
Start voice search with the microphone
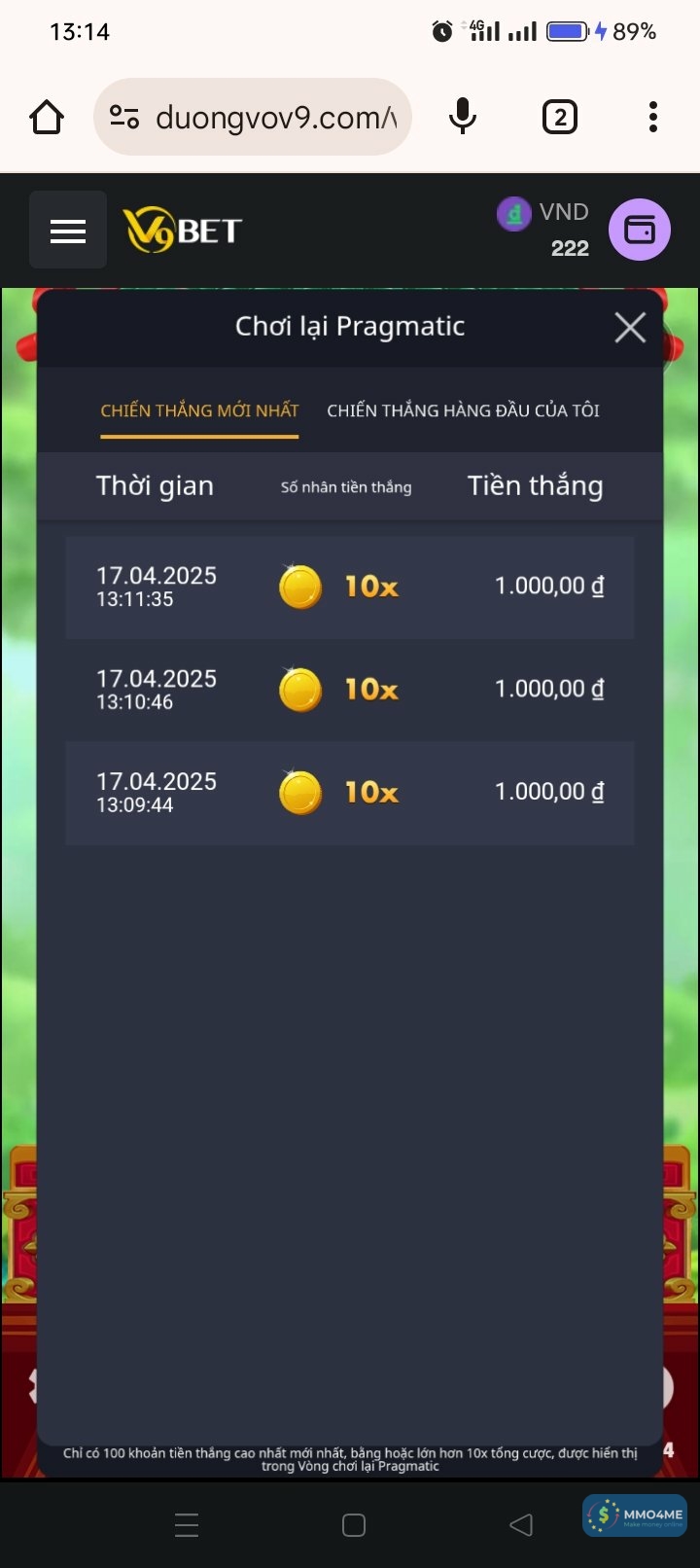463,118
